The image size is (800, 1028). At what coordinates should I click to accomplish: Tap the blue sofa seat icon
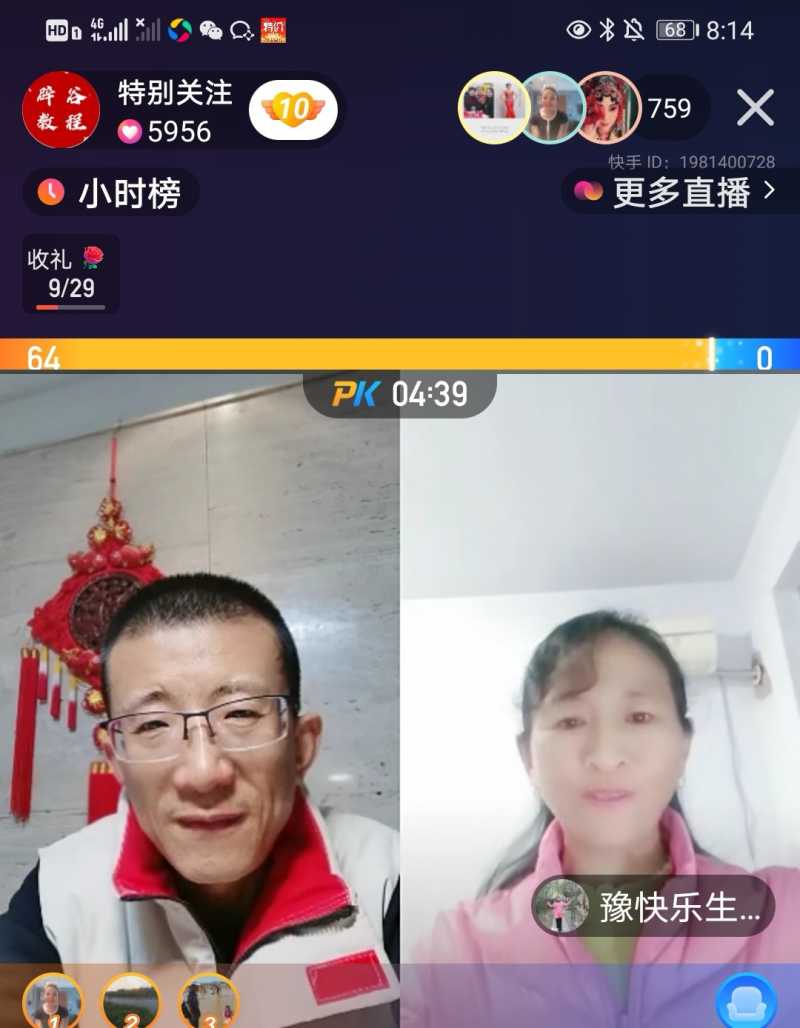click(x=747, y=1002)
